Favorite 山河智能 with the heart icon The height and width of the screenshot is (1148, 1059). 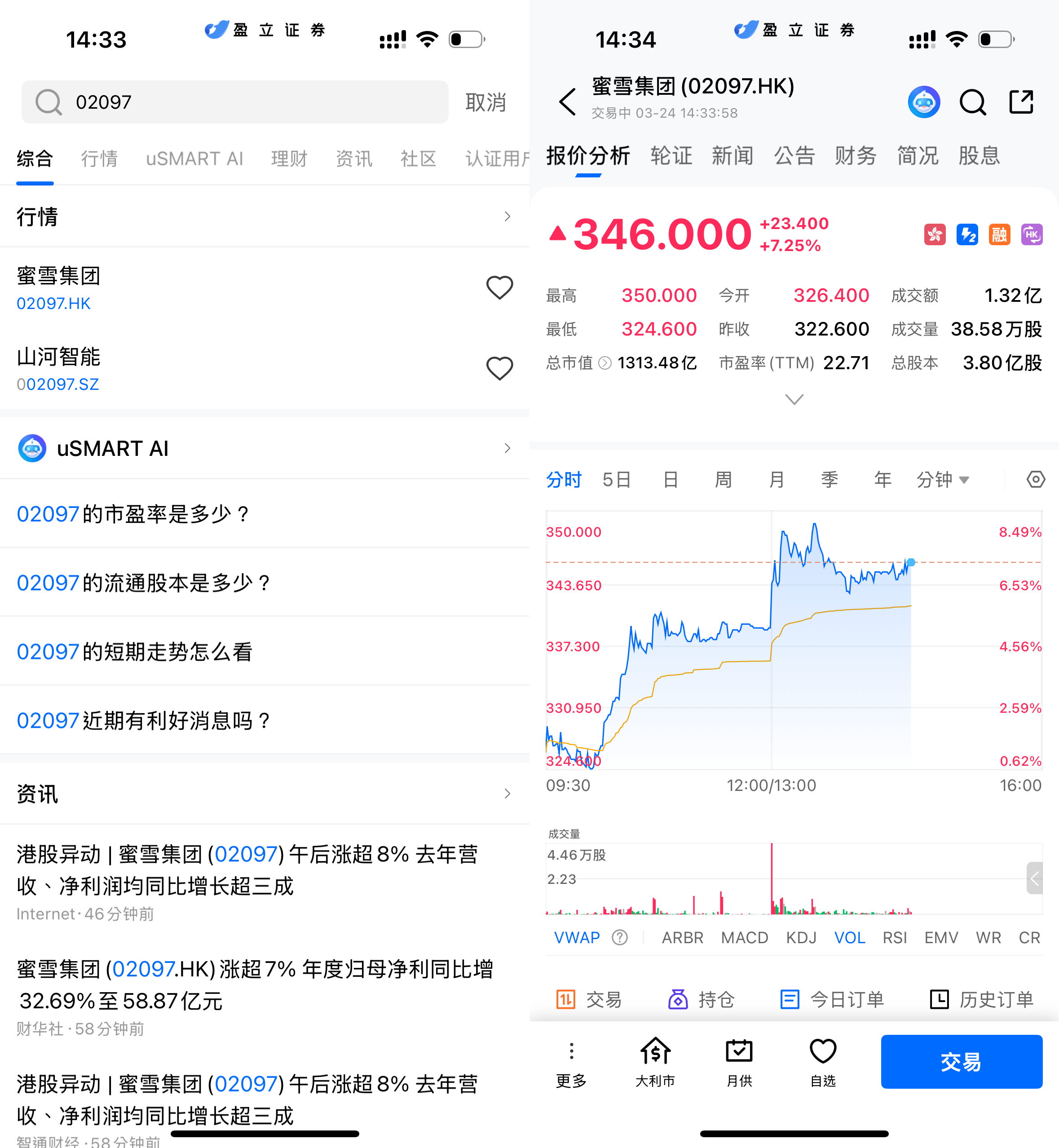[x=499, y=369]
